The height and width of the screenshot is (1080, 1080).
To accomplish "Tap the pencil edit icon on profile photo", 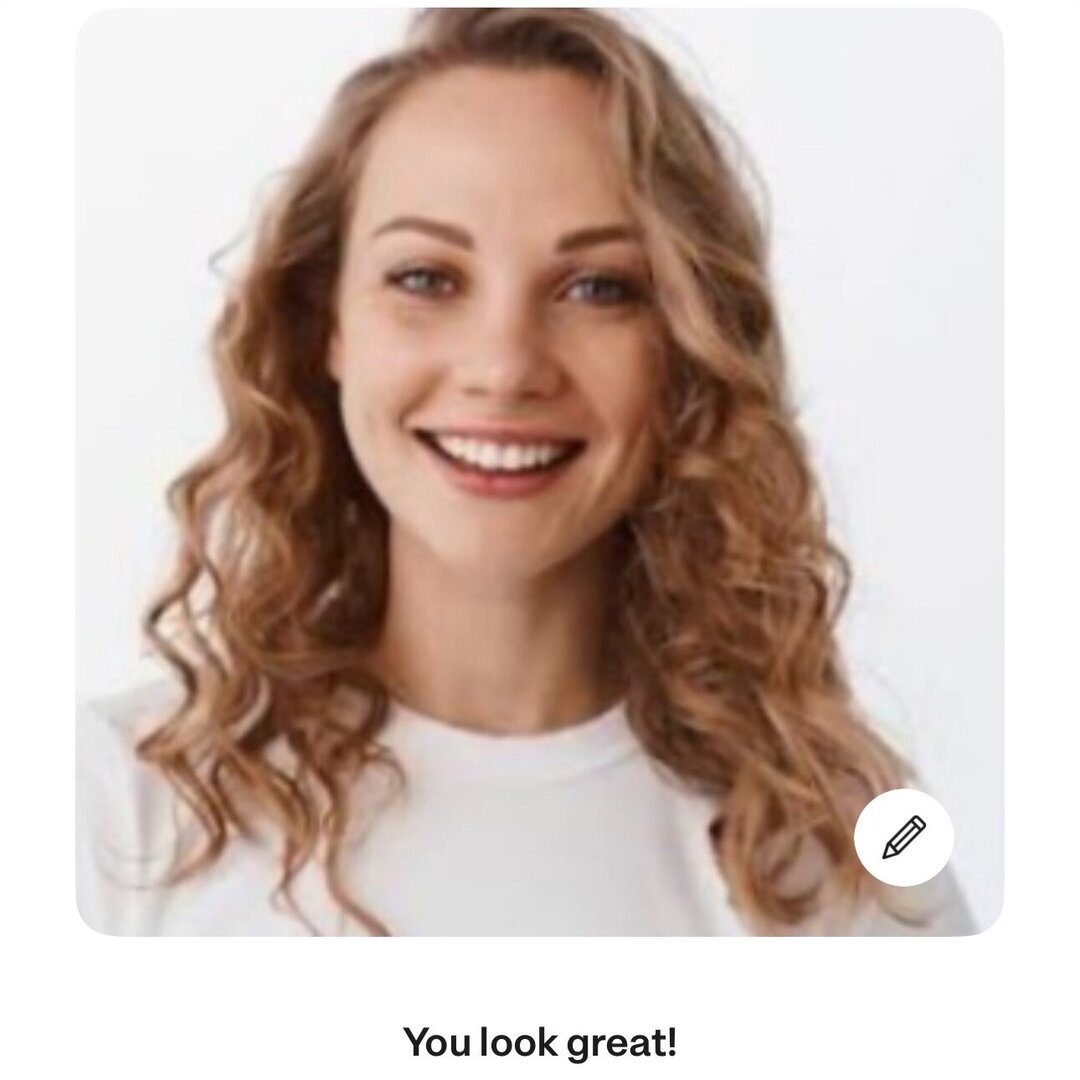I will [904, 837].
